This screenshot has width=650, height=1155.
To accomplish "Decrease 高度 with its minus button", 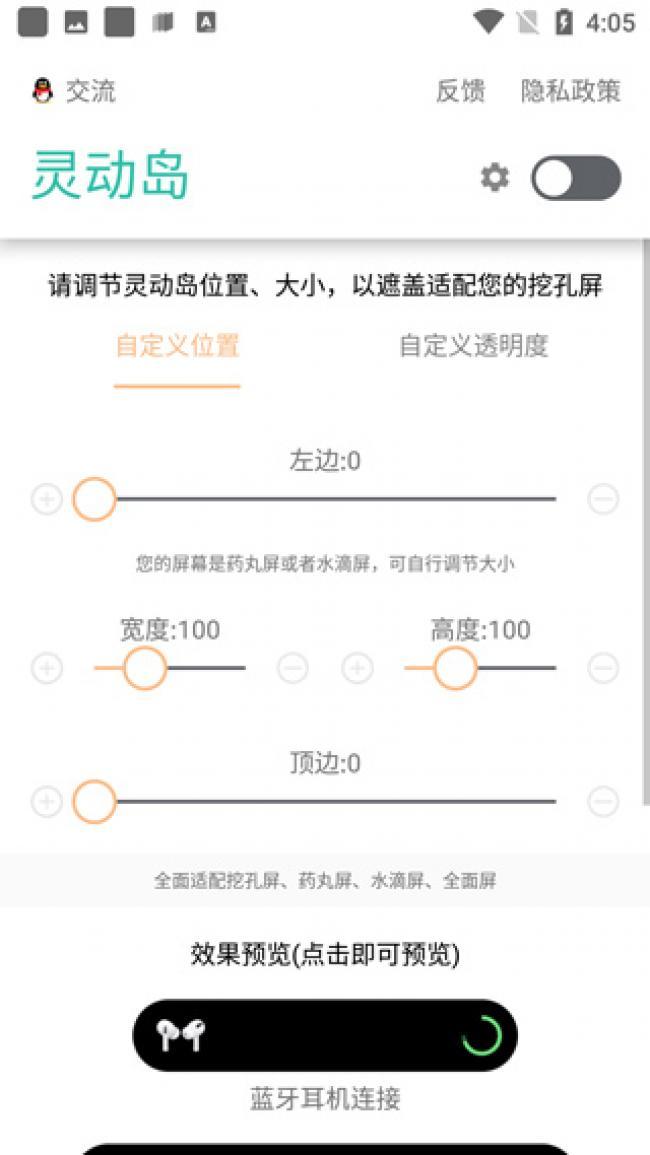I will (x=603, y=669).
